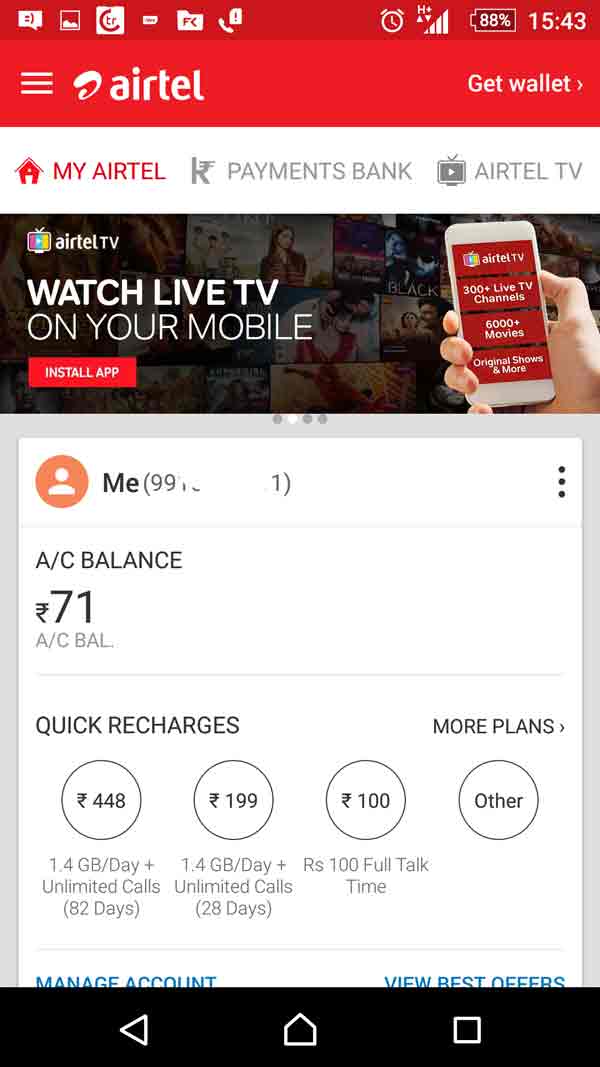Switch to the My Airtel tab

pos(90,171)
